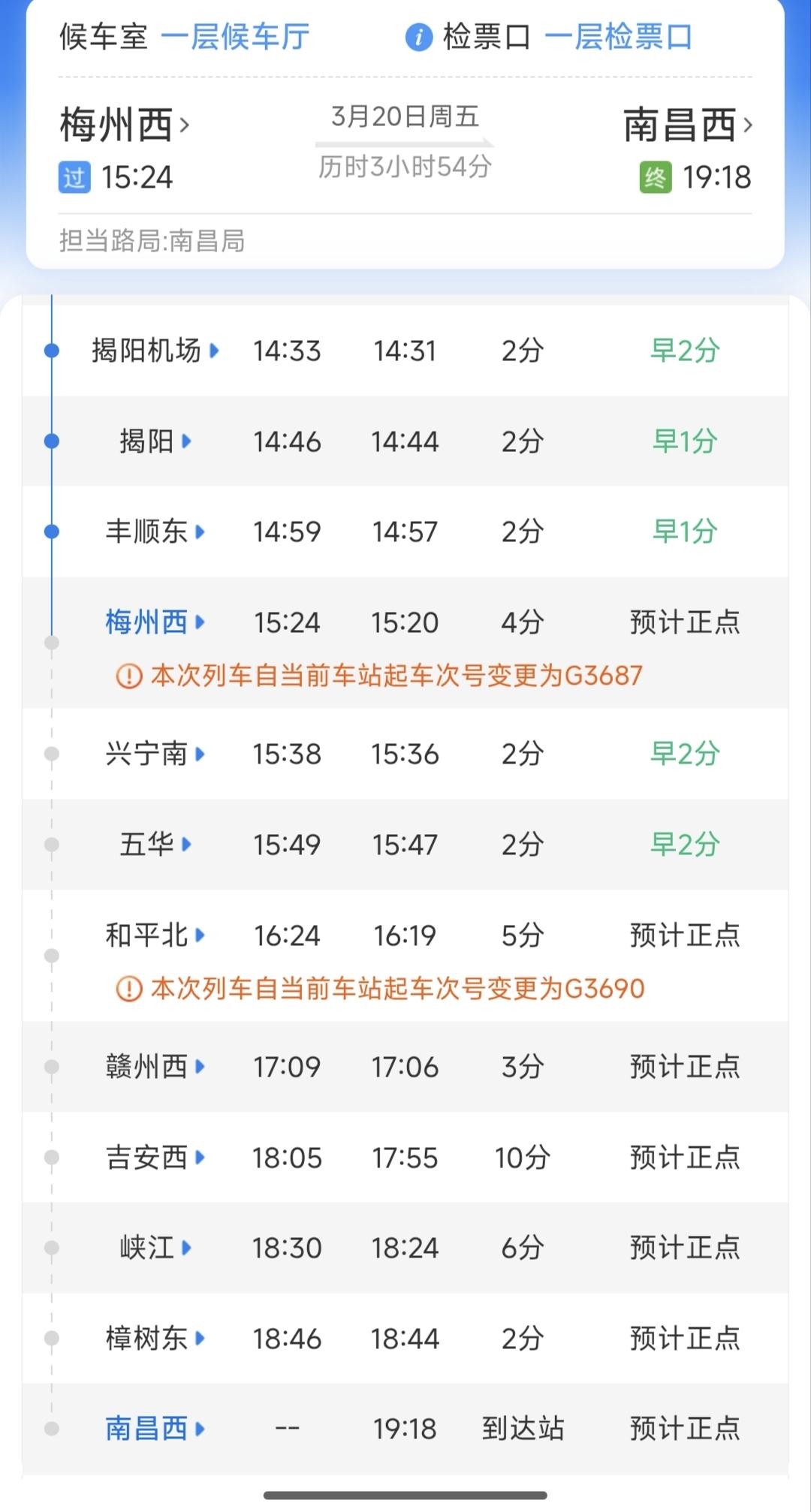Tap the warning icon in the G3690 notice
This screenshot has width=811, height=1512.
pyautogui.click(x=130, y=989)
